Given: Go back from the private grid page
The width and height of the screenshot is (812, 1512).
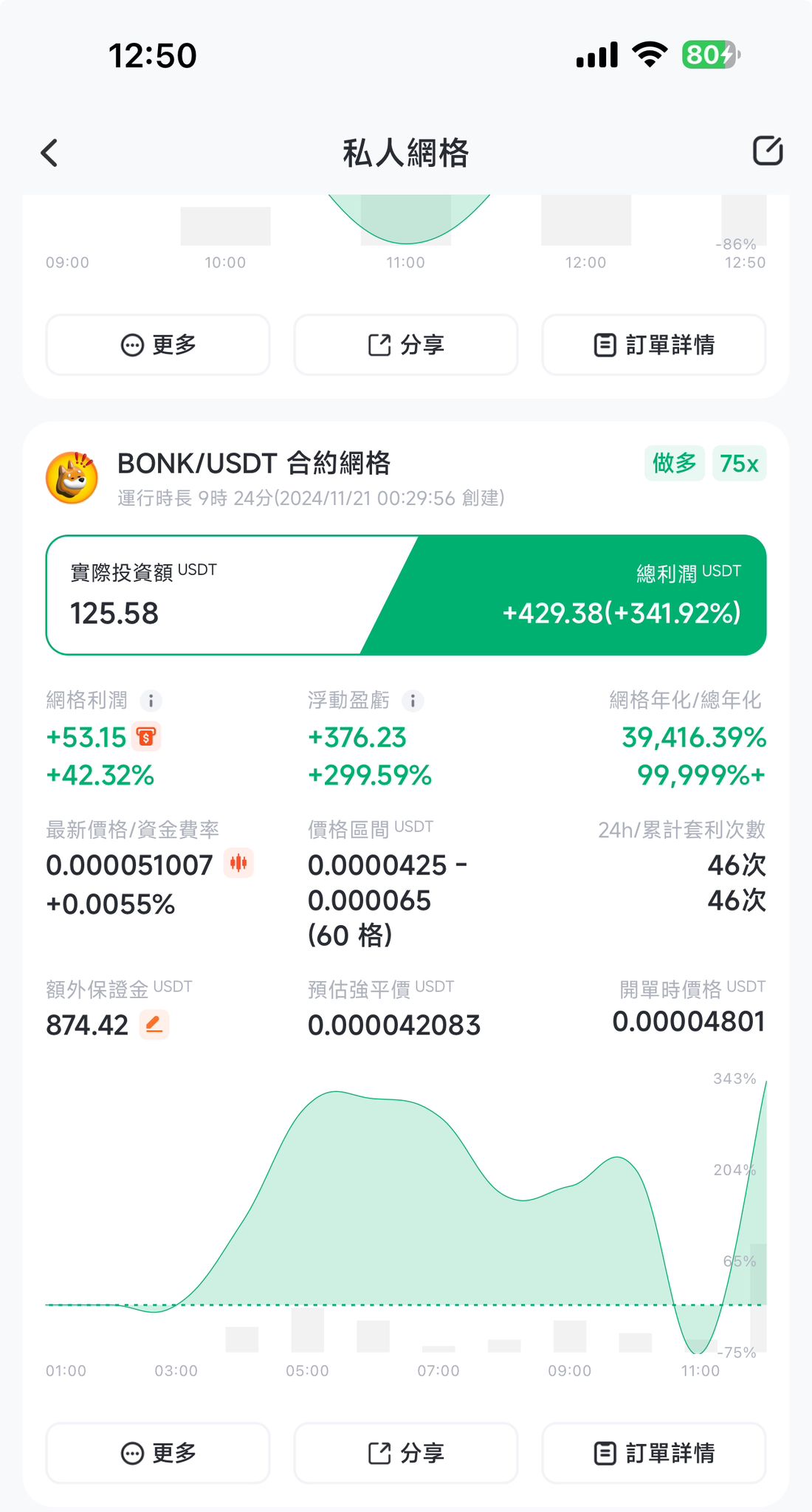Looking at the screenshot, I should (x=49, y=154).
